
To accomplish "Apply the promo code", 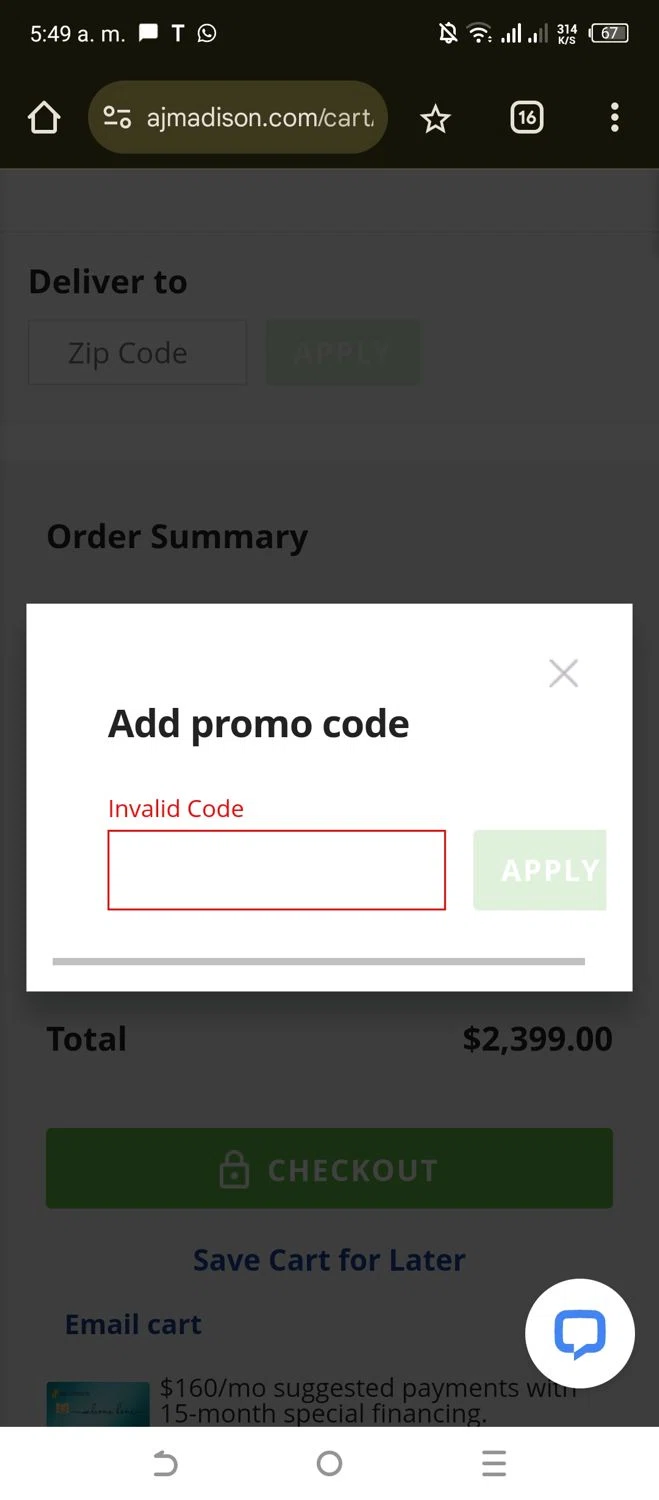I will click(x=540, y=870).
